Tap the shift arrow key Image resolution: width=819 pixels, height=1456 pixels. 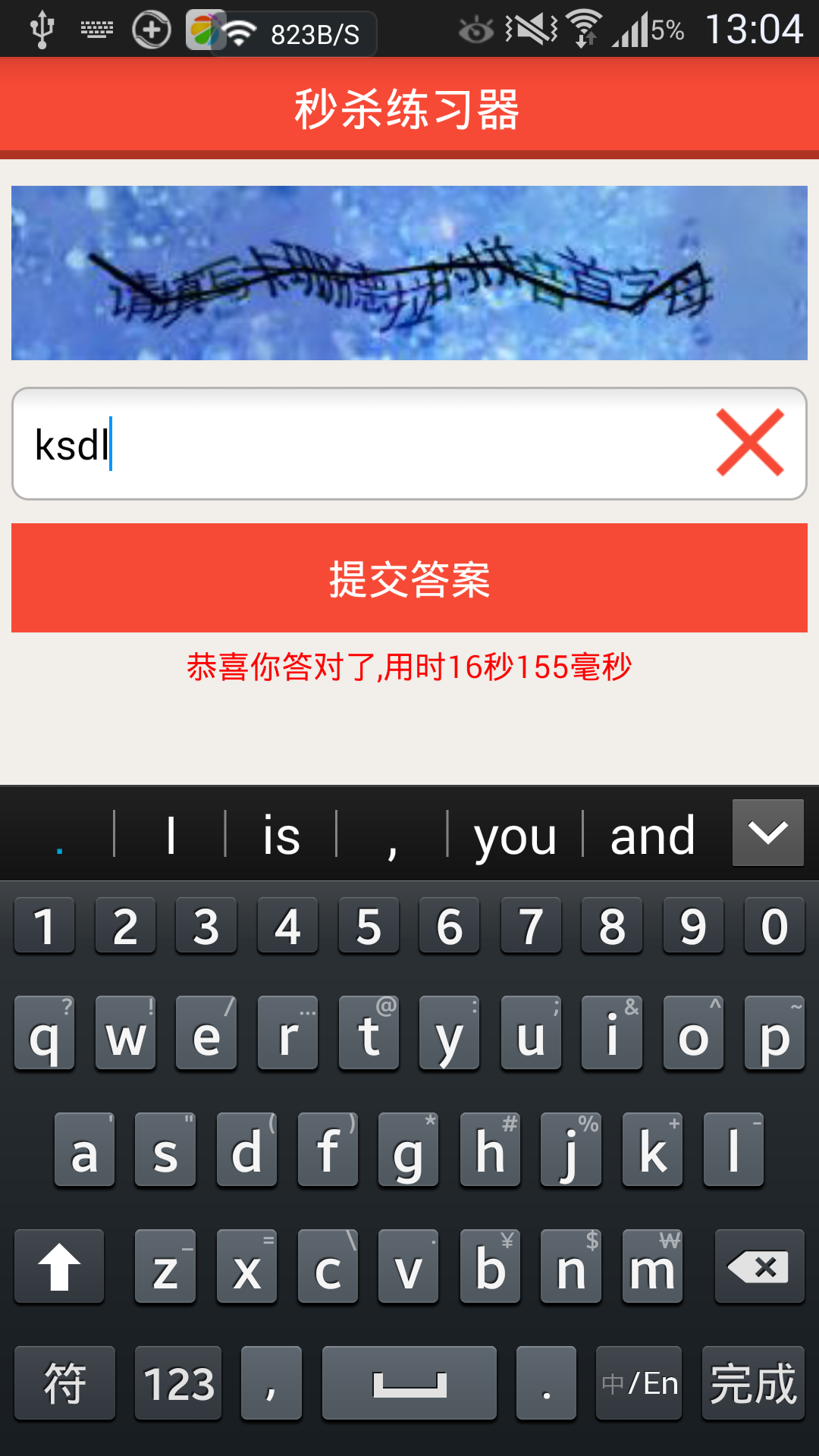pyautogui.click(x=59, y=1266)
